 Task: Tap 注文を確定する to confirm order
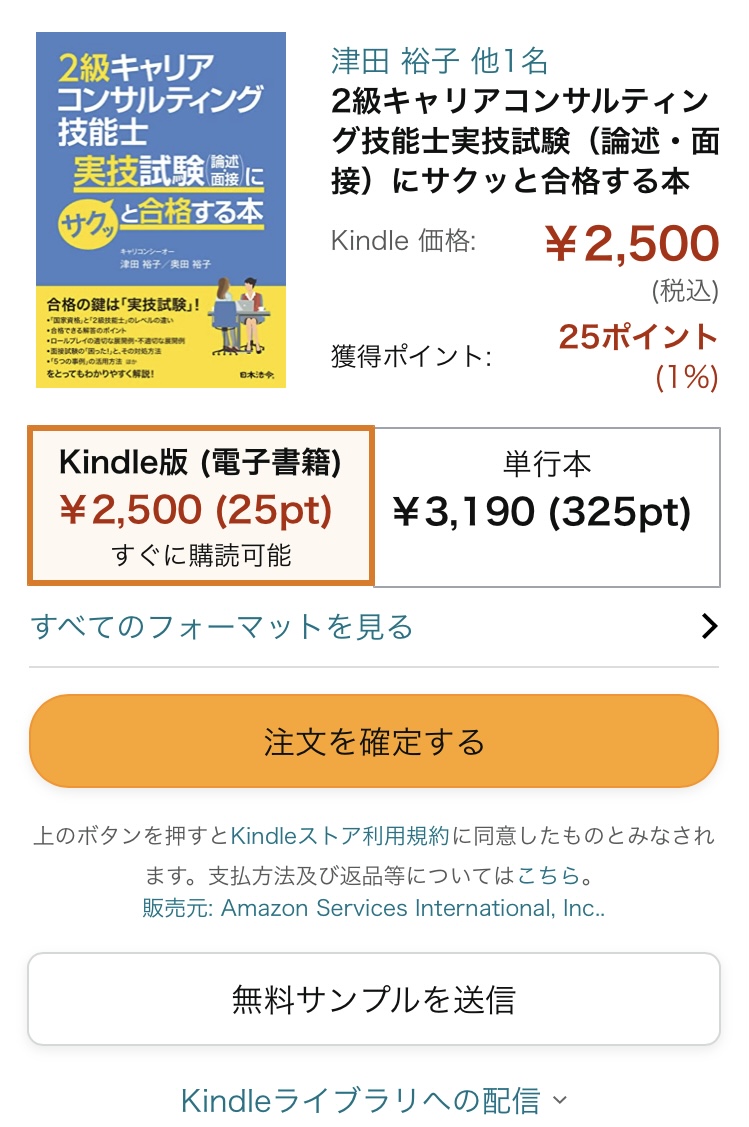point(374,741)
